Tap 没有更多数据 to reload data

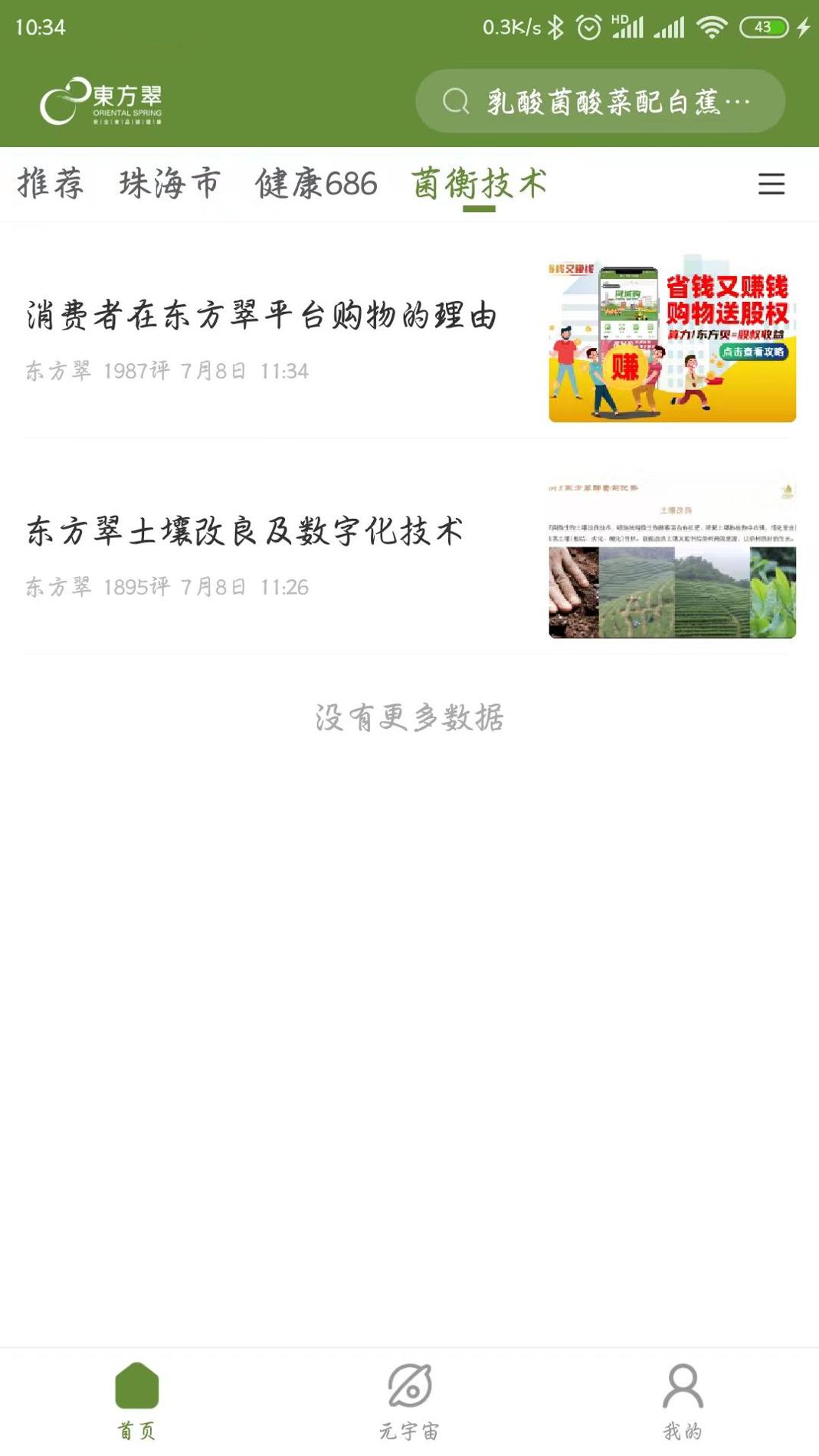(x=409, y=717)
